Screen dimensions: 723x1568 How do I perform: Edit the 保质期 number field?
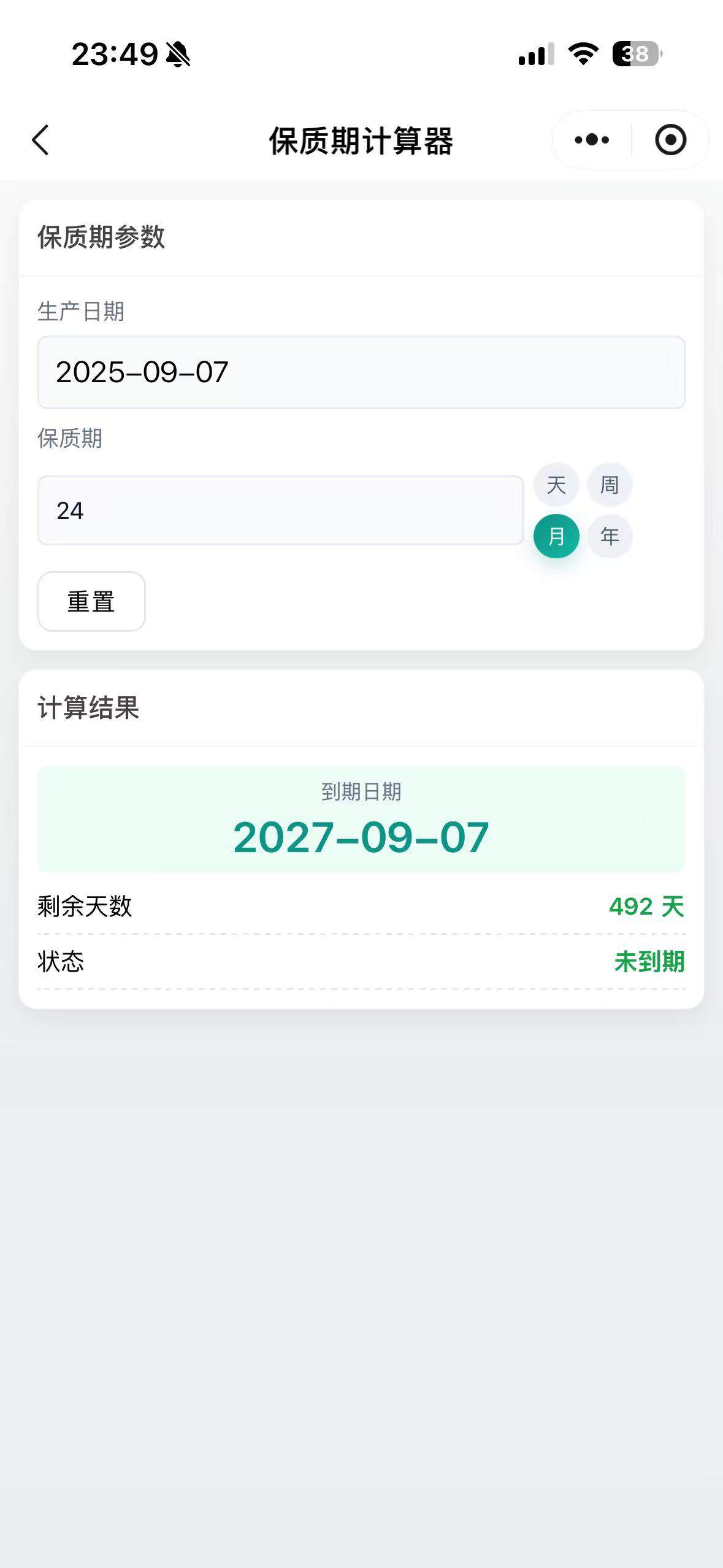coord(281,510)
